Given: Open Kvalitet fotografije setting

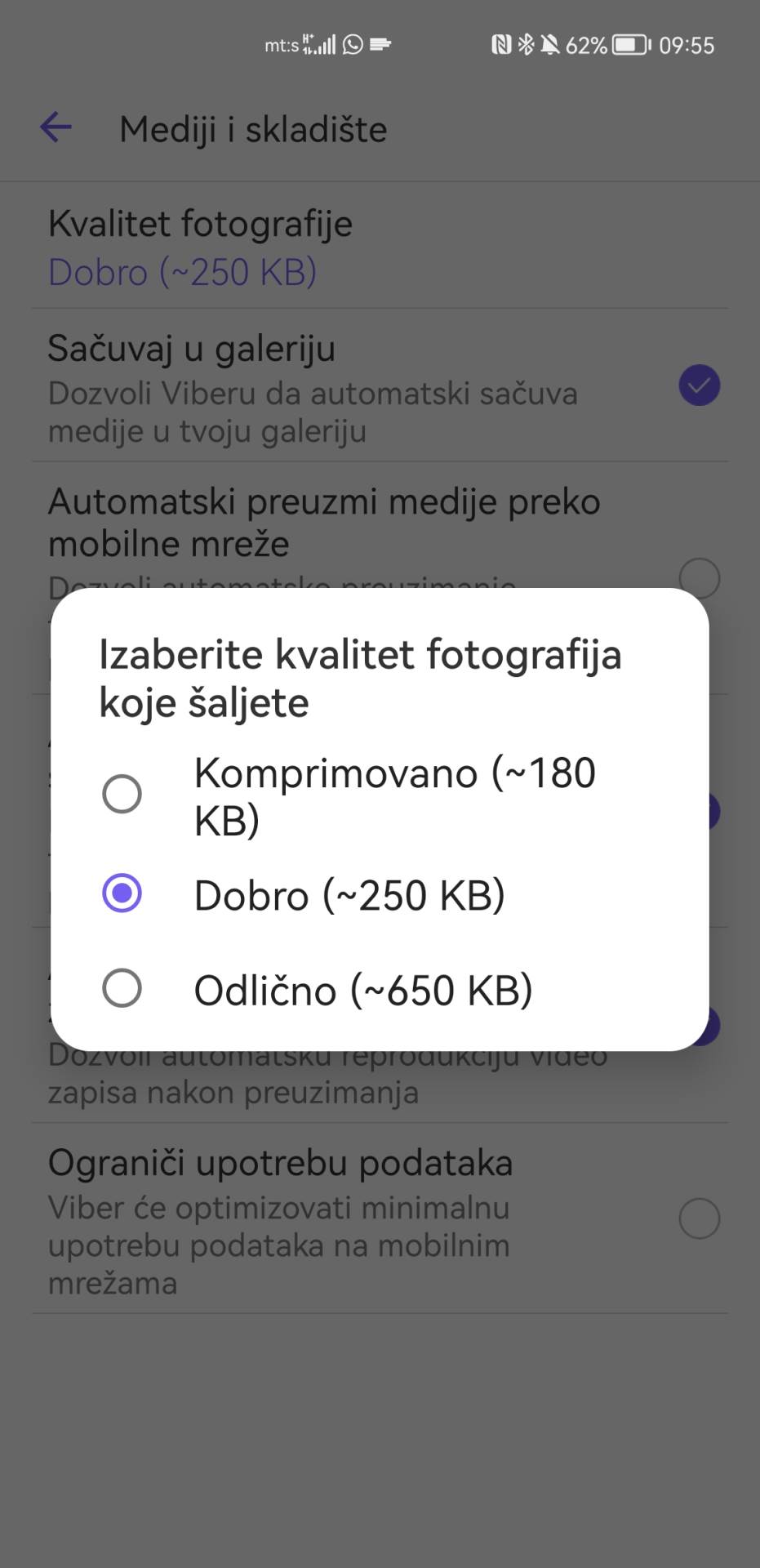Looking at the screenshot, I should click(x=200, y=222).
